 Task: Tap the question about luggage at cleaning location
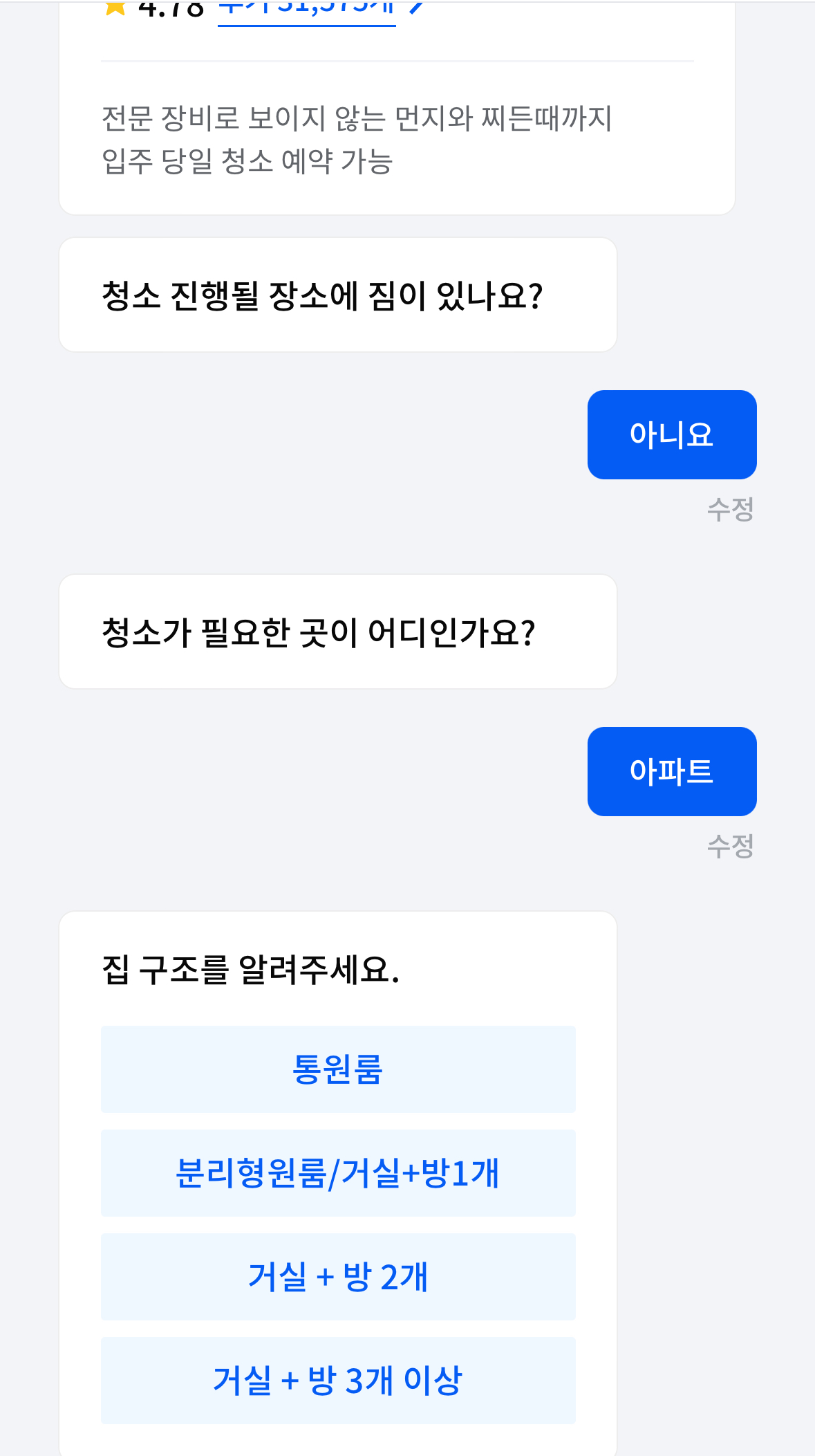click(x=338, y=293)
